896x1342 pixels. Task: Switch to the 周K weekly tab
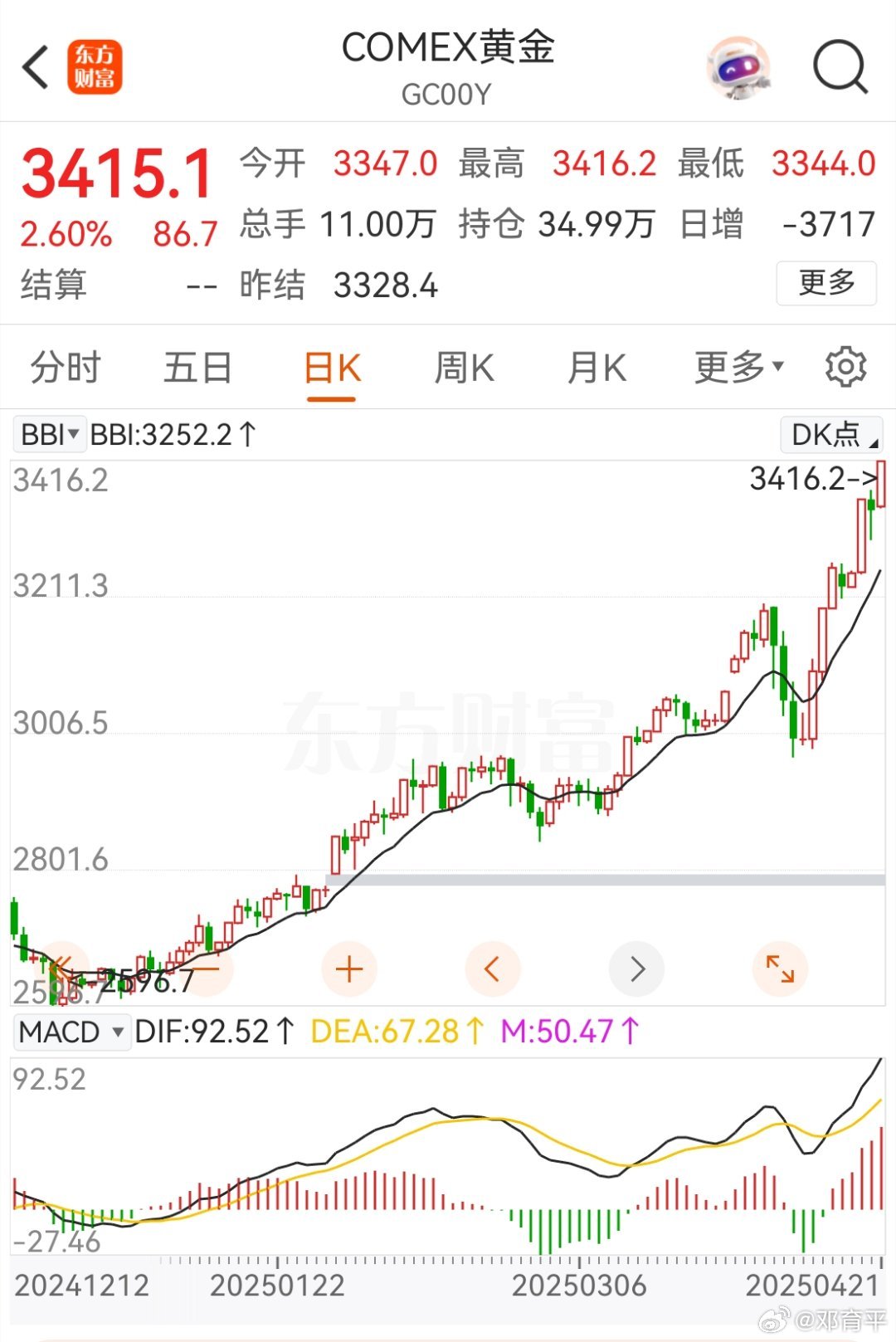coord(462,366)
